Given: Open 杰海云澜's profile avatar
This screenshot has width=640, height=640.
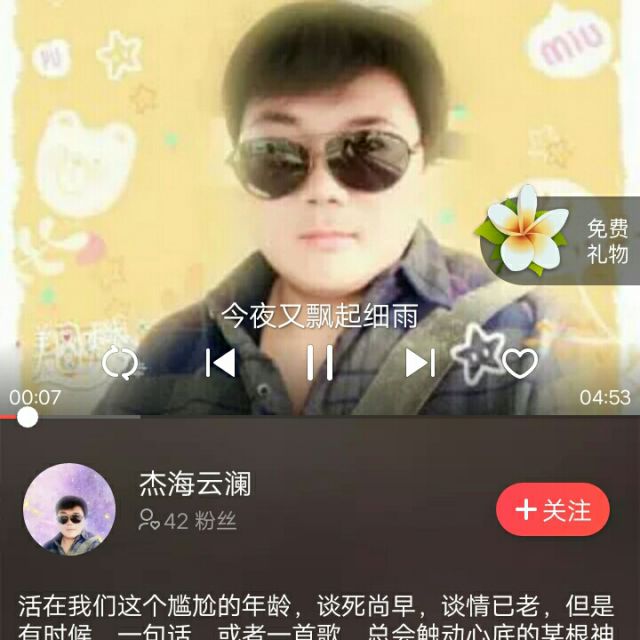Looking at the screenshot, I should coord(69,510).
